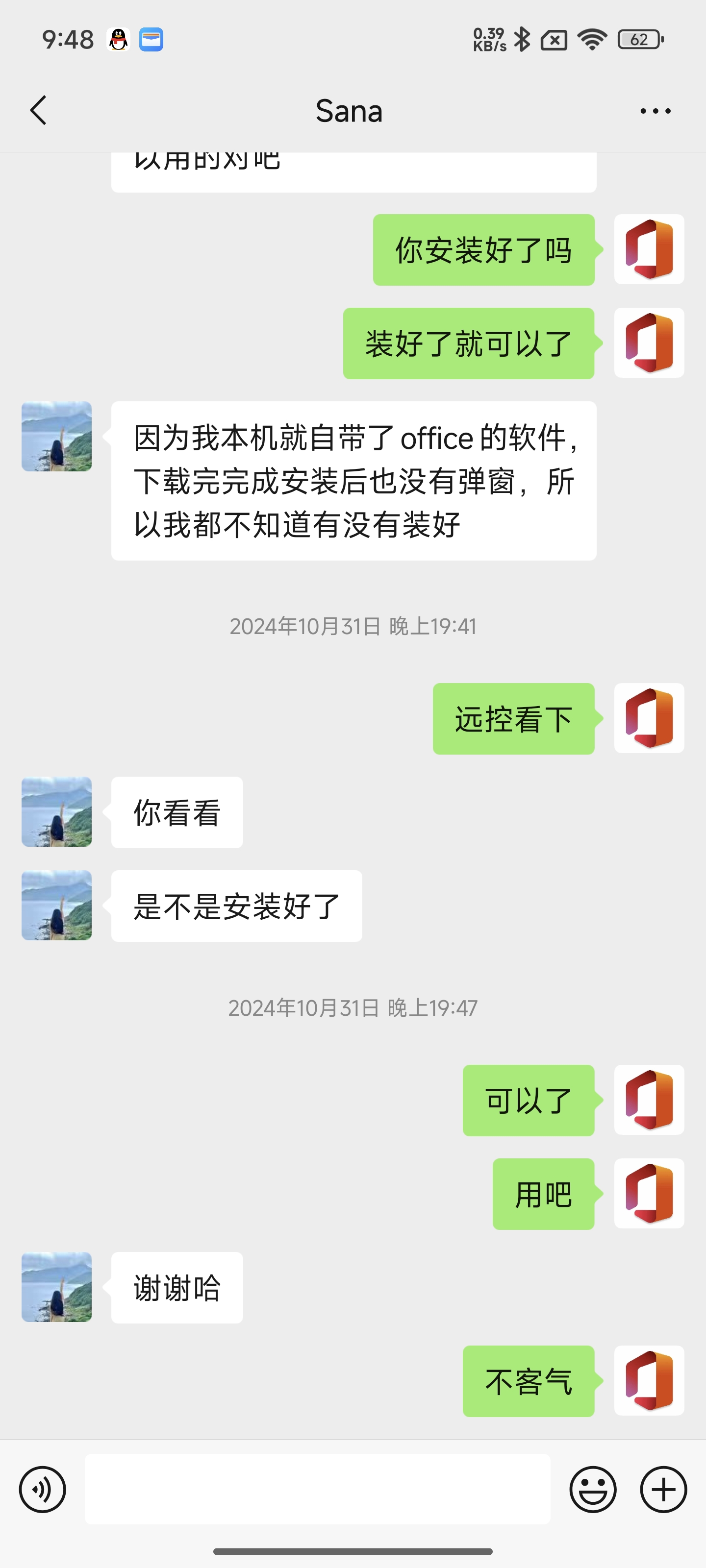
Task: Tap the Office icon beside 用吧 message
Action: pos(648,1193)
